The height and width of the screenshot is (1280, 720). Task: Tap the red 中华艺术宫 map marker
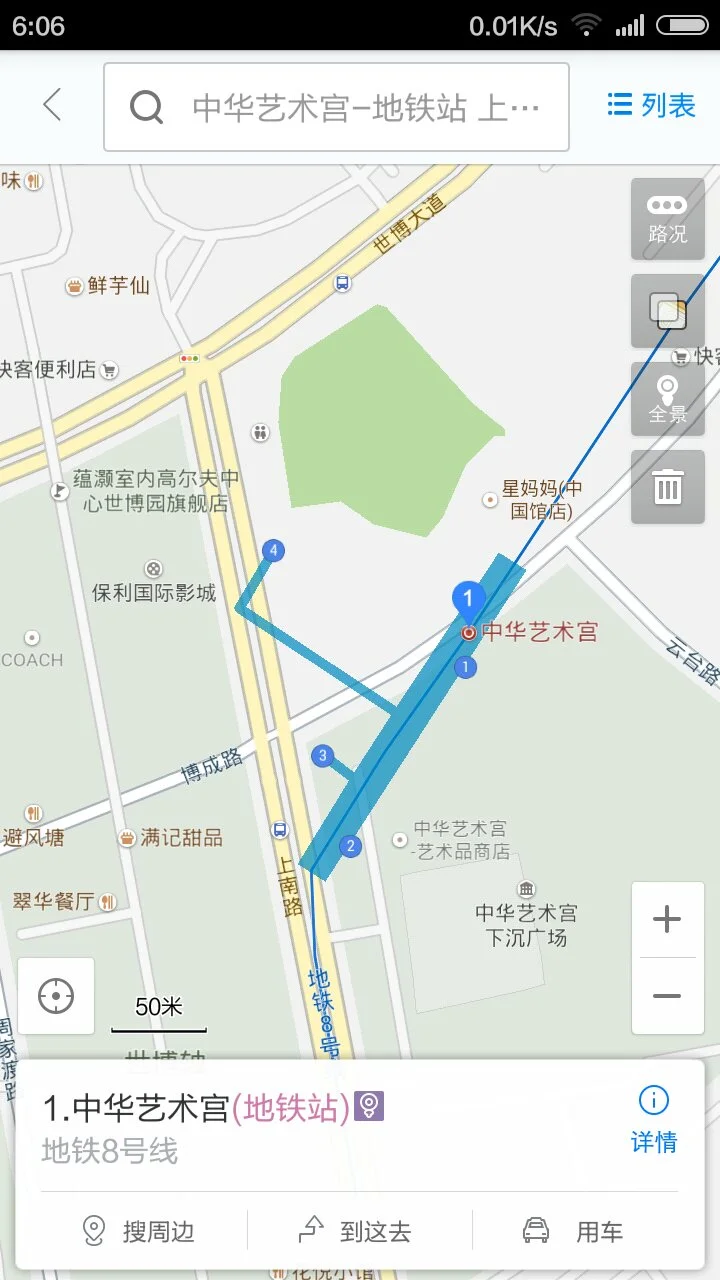[x=470, y=632]
